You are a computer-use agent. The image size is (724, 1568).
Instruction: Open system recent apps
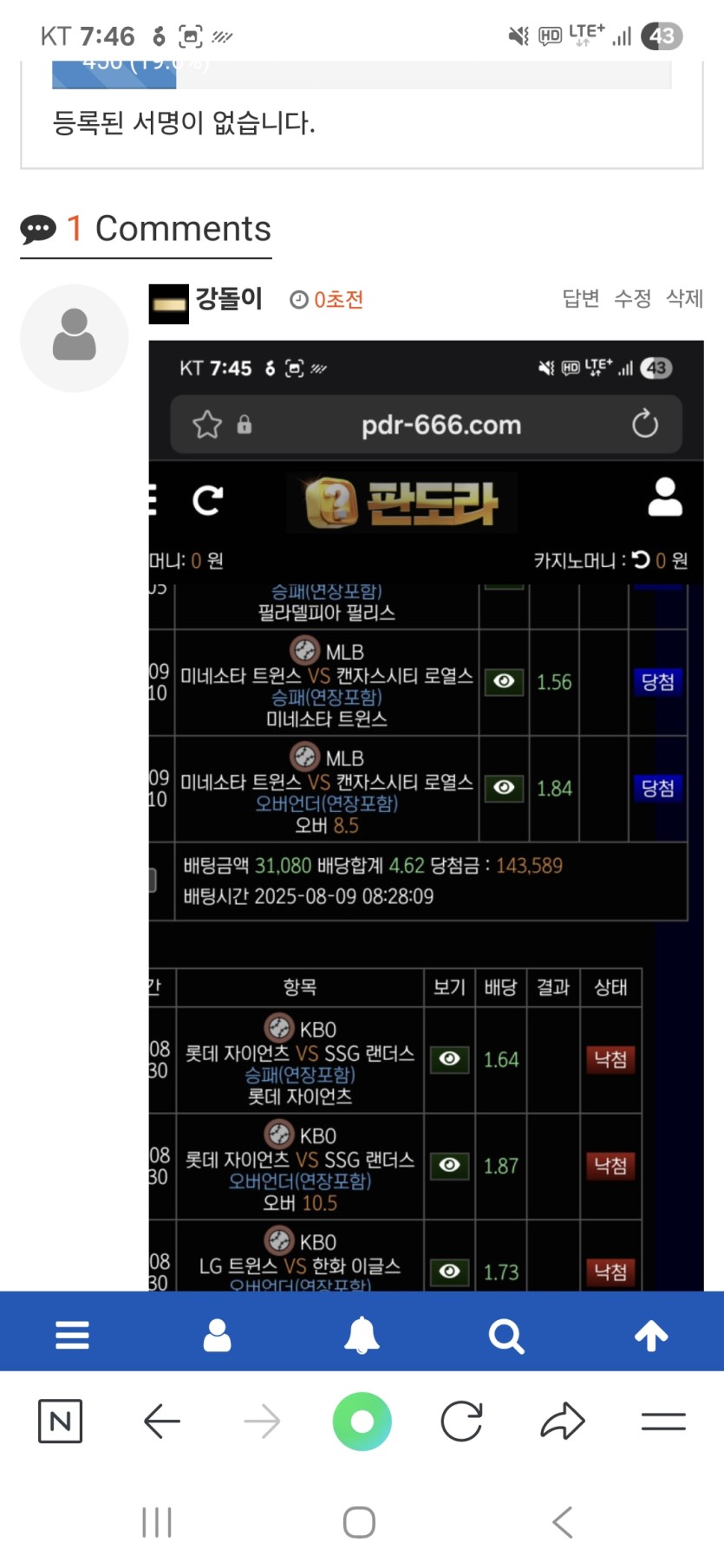[157, 1522]
